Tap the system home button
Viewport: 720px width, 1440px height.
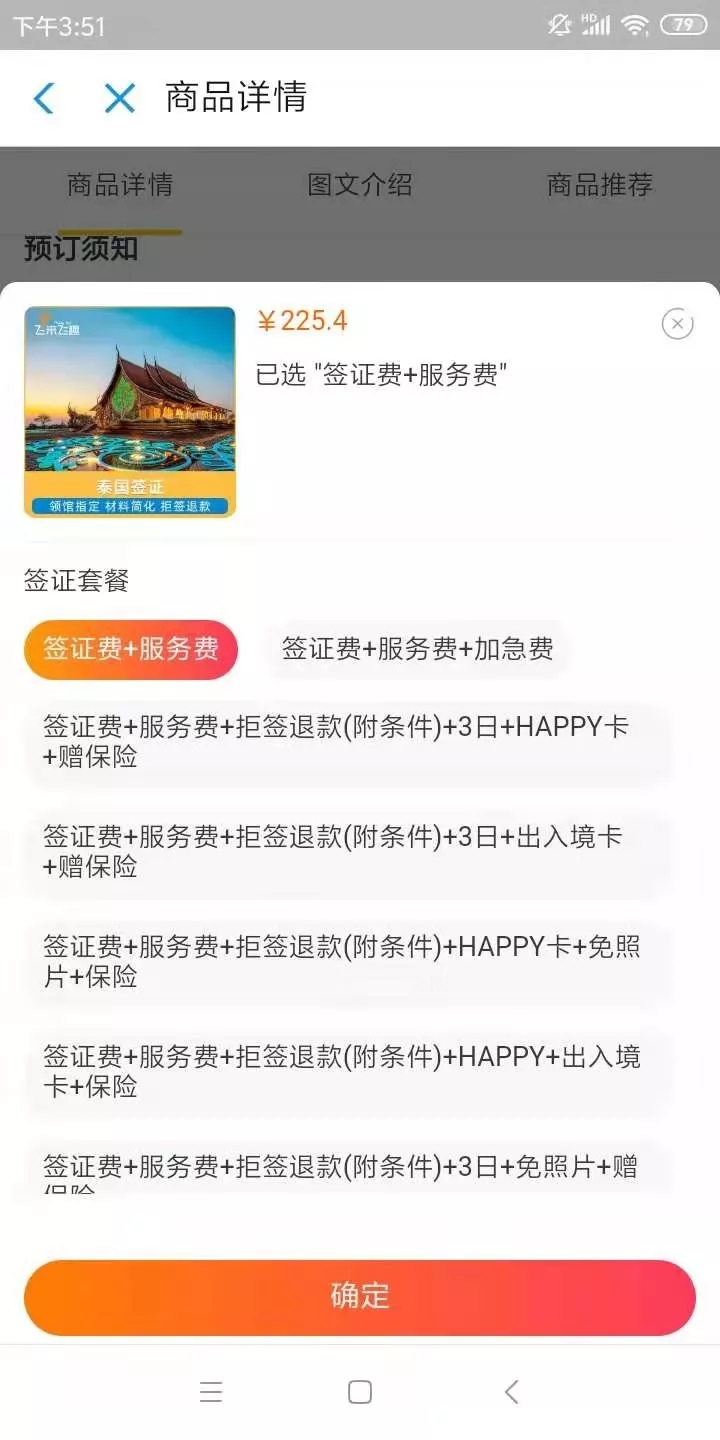tap(360, 1392)
